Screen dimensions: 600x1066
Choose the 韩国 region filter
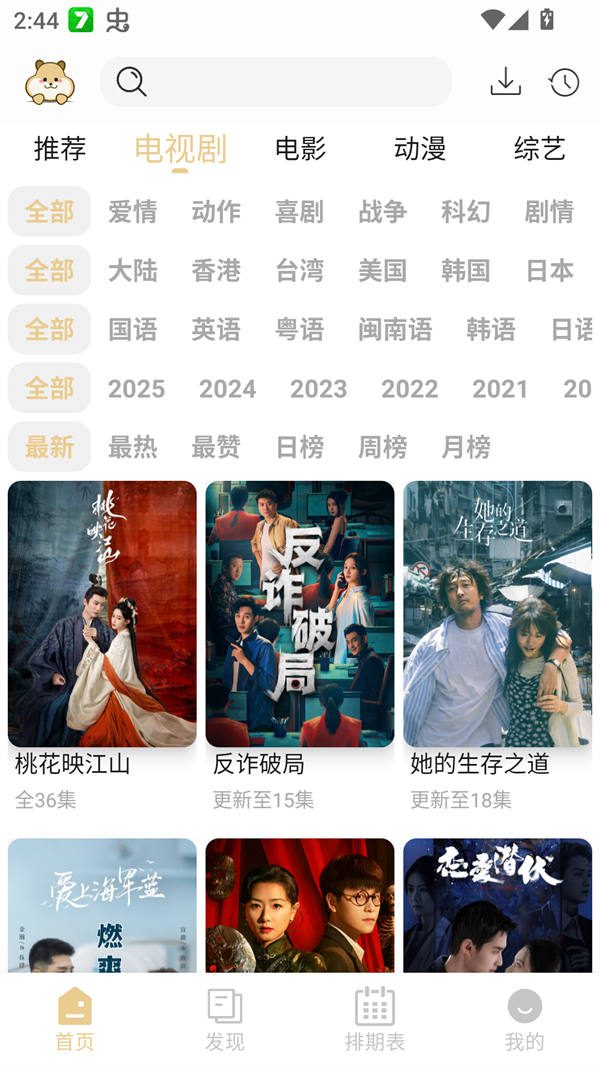click(x=466, y=270)
